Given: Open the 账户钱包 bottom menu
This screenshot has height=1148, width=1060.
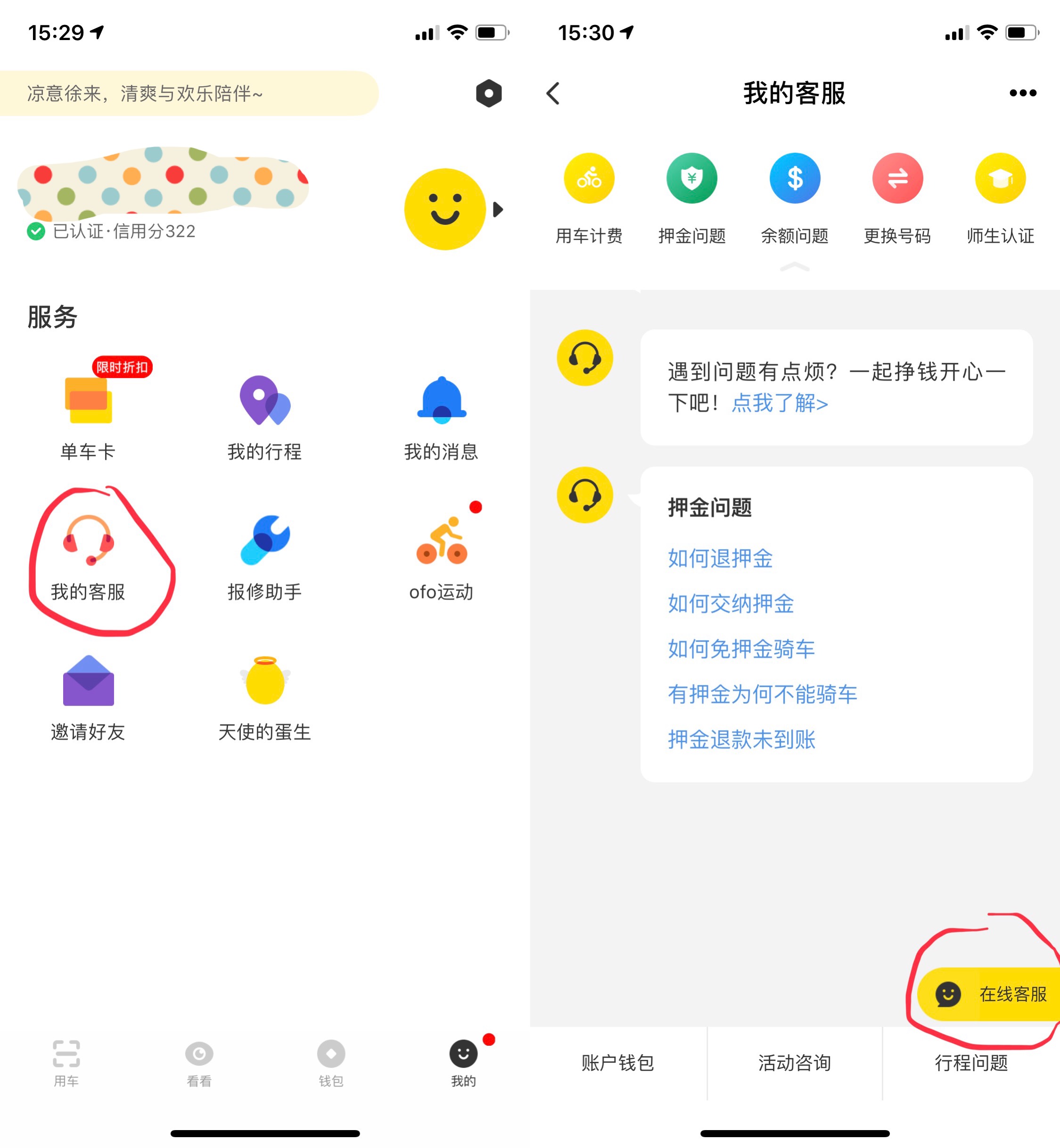Looking at the screenshot, I should pyautogui.click(x=618, y=1063).
